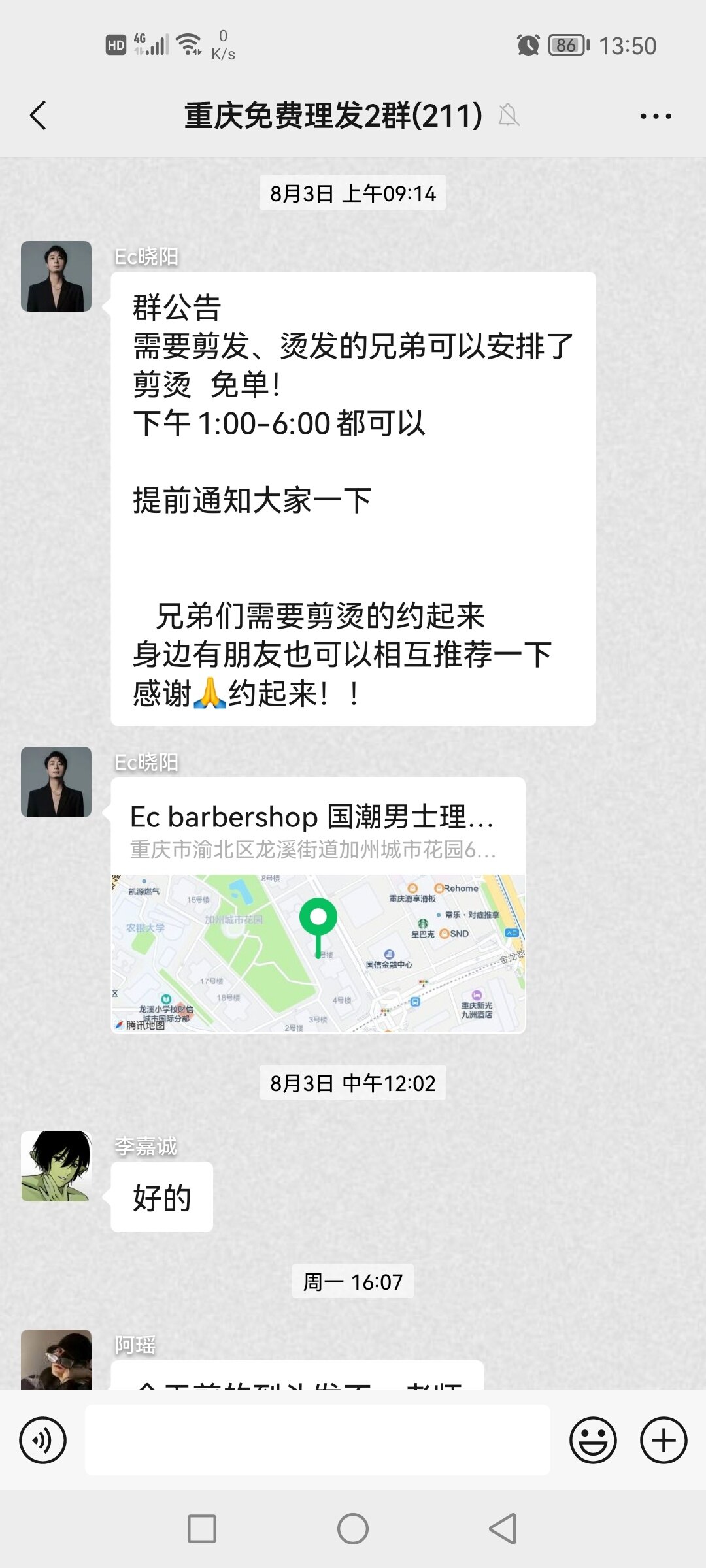This screenshot has height=1568, width=706.
Task: View 李嘉诚's profile avatar
Action: coord(56,1166)
